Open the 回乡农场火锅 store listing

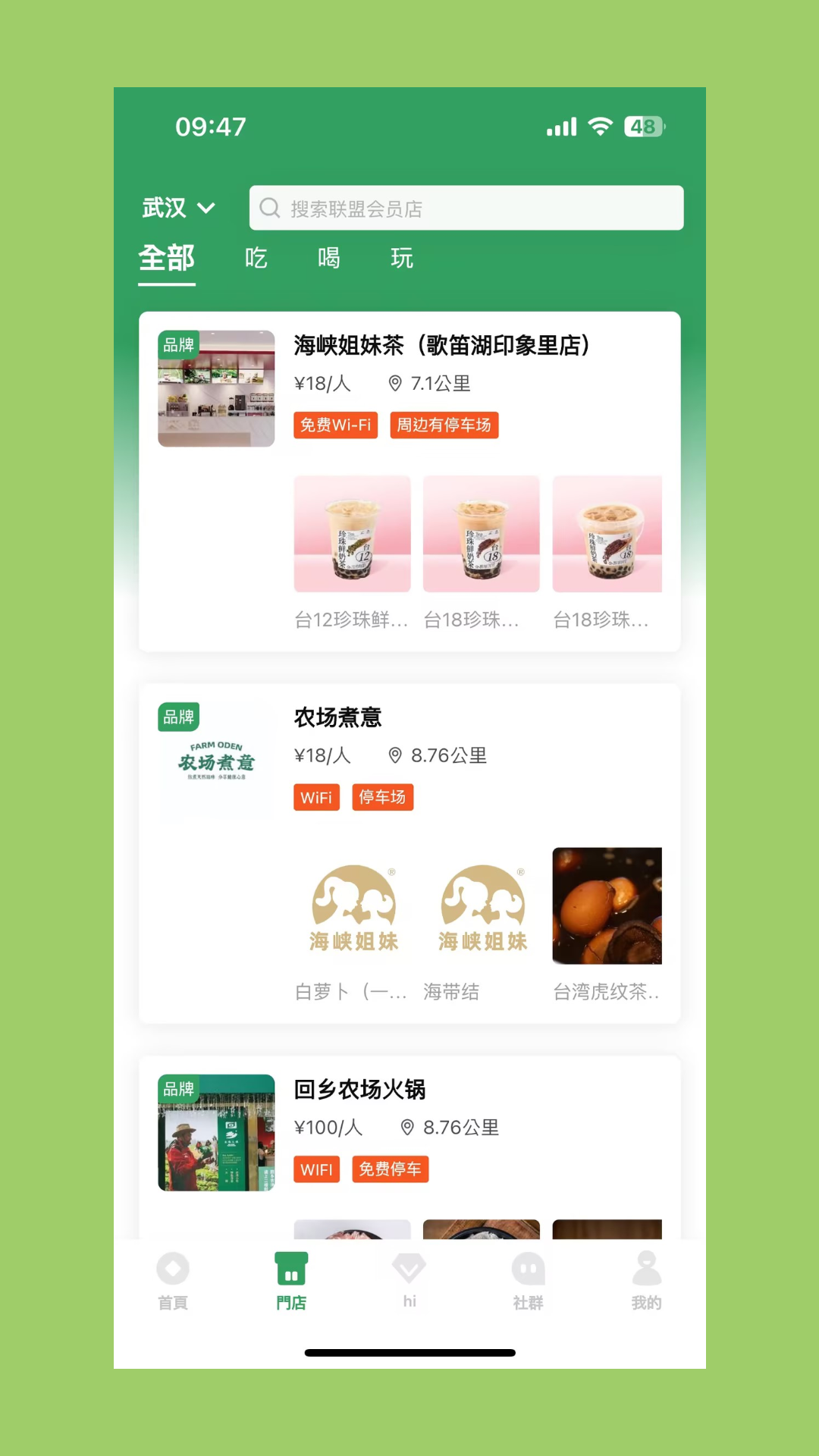(x=360, y=1090)
